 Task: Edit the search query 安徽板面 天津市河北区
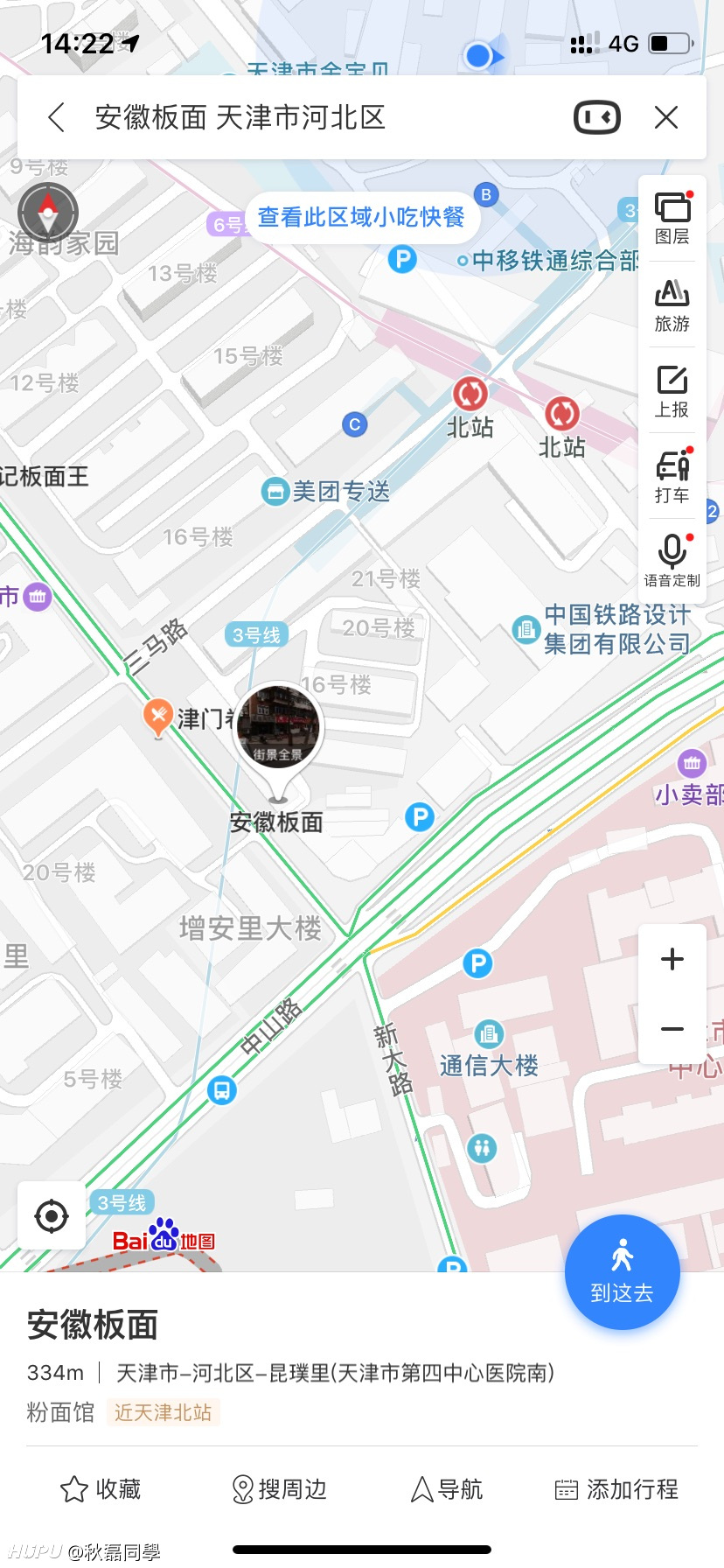pyautogui.click(x=240, y=117)
